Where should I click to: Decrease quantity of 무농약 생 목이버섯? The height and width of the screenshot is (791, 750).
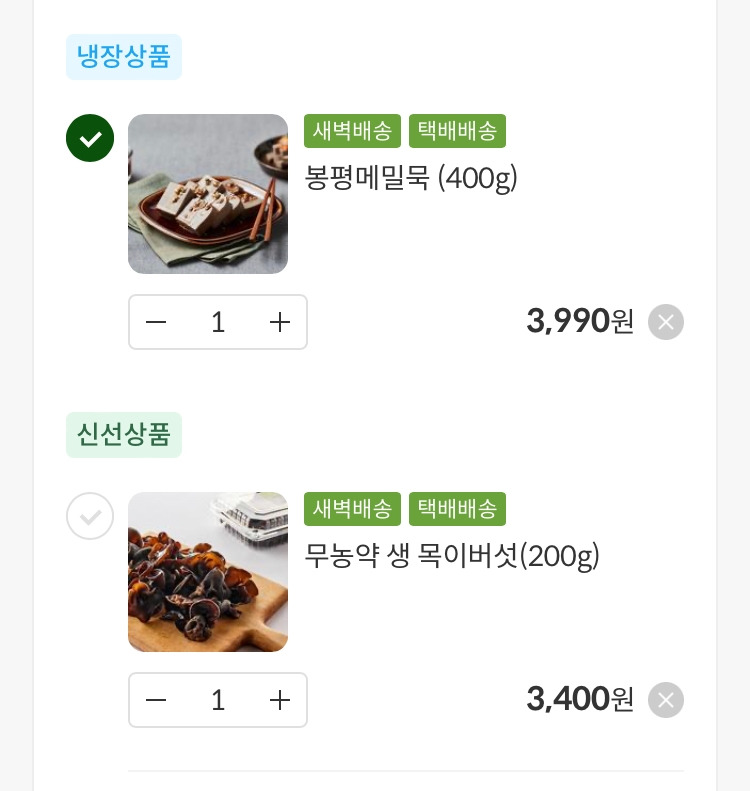156,700
